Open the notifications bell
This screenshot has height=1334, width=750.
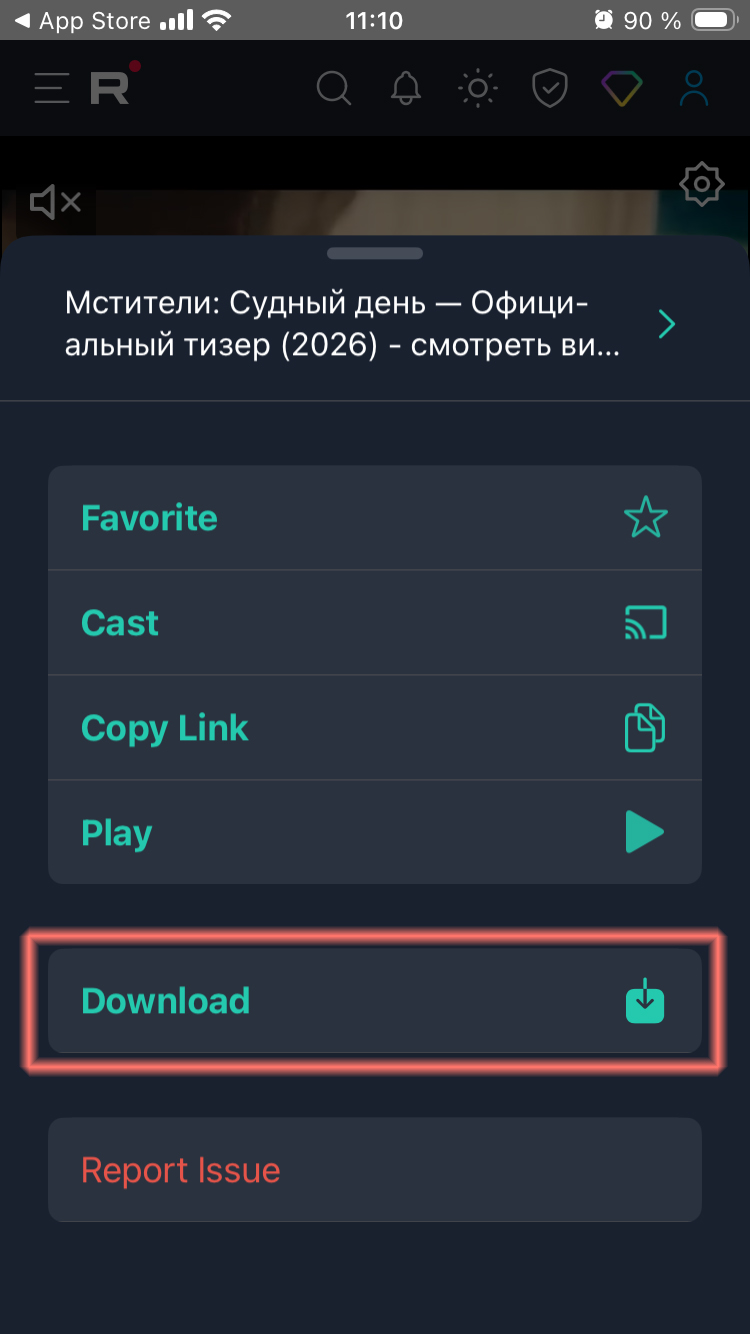point(406,89)
